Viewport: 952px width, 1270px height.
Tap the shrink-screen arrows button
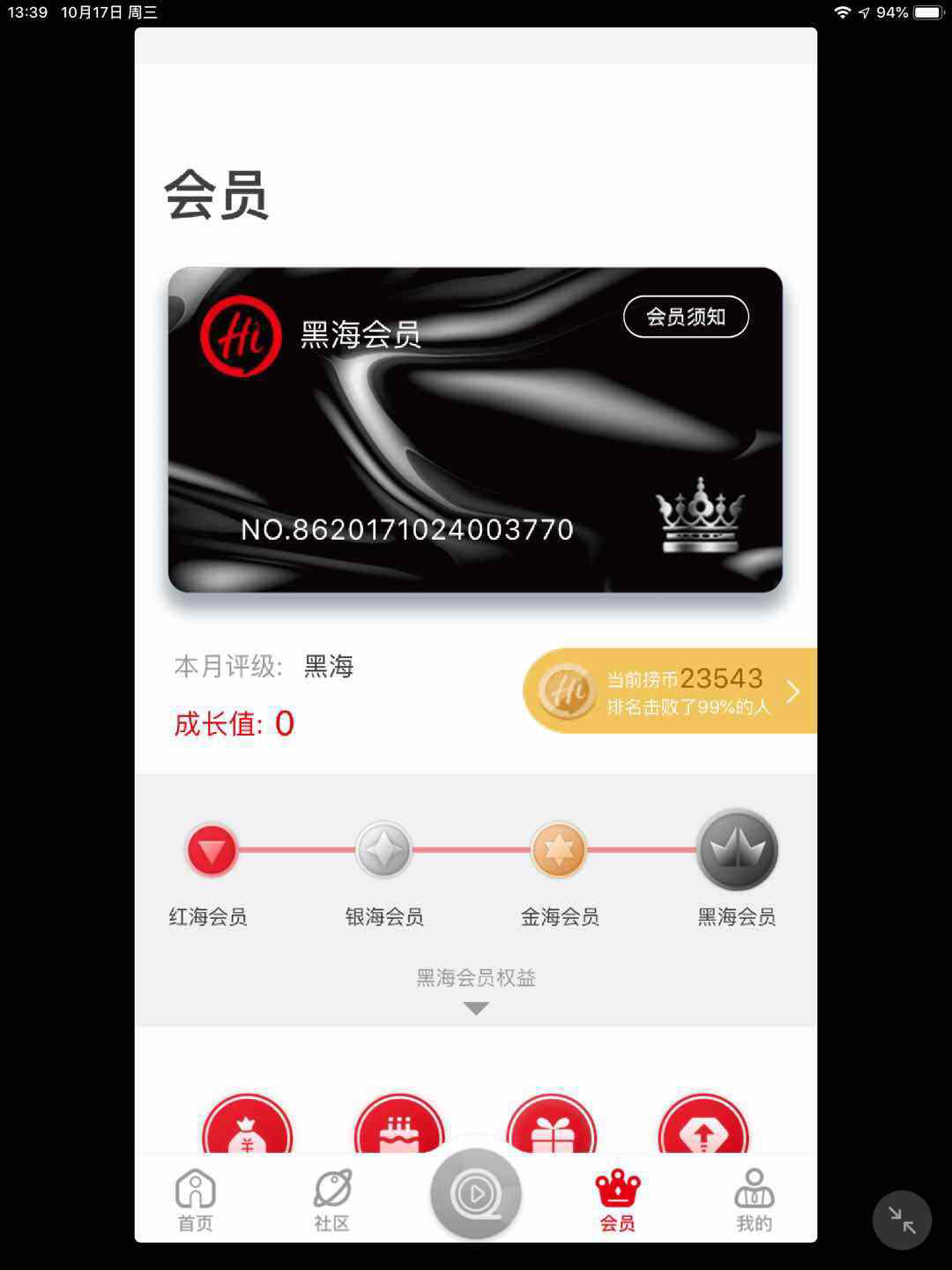point(902,1220)
